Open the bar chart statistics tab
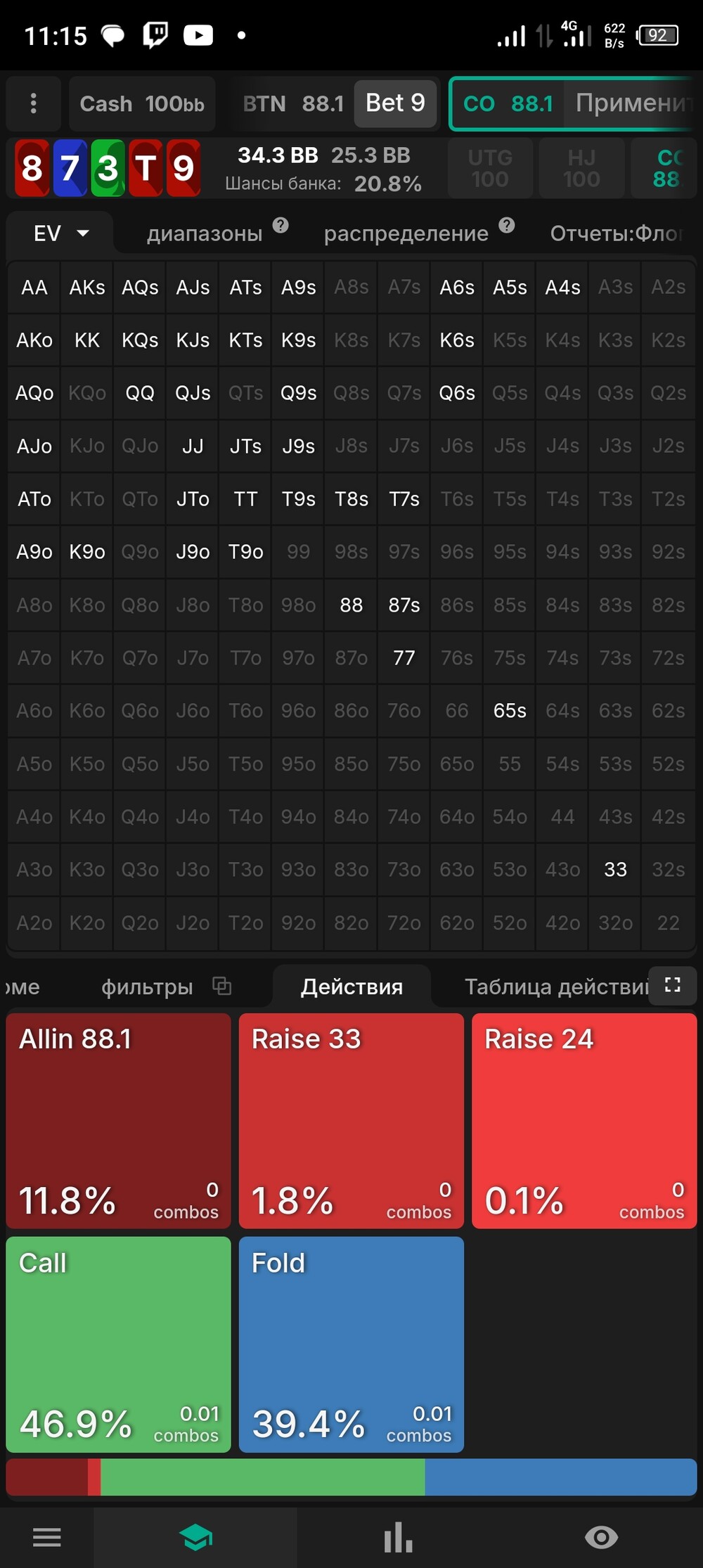This screenshot has height=1568, width=703. tap(399, 1537)
